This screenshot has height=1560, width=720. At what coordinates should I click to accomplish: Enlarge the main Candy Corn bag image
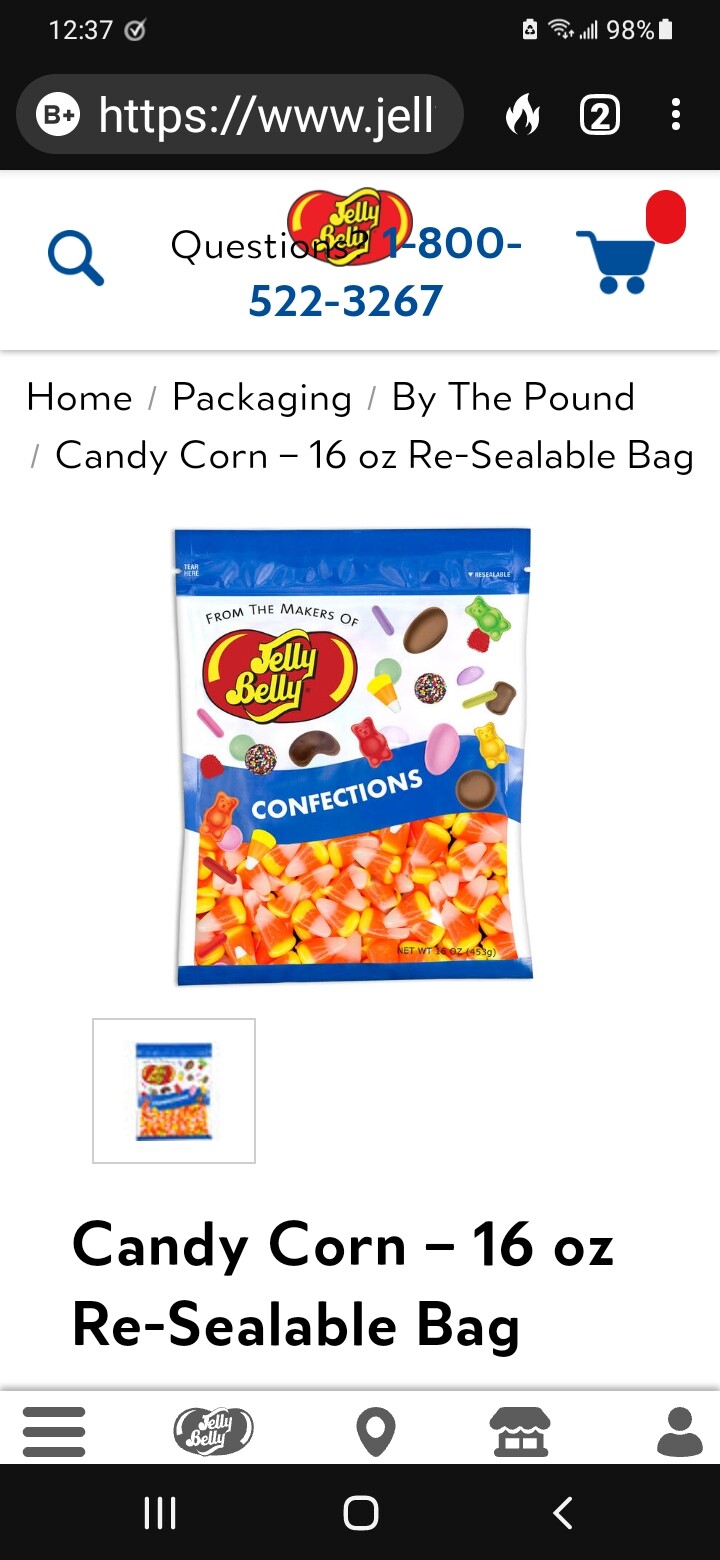point(352,757)
